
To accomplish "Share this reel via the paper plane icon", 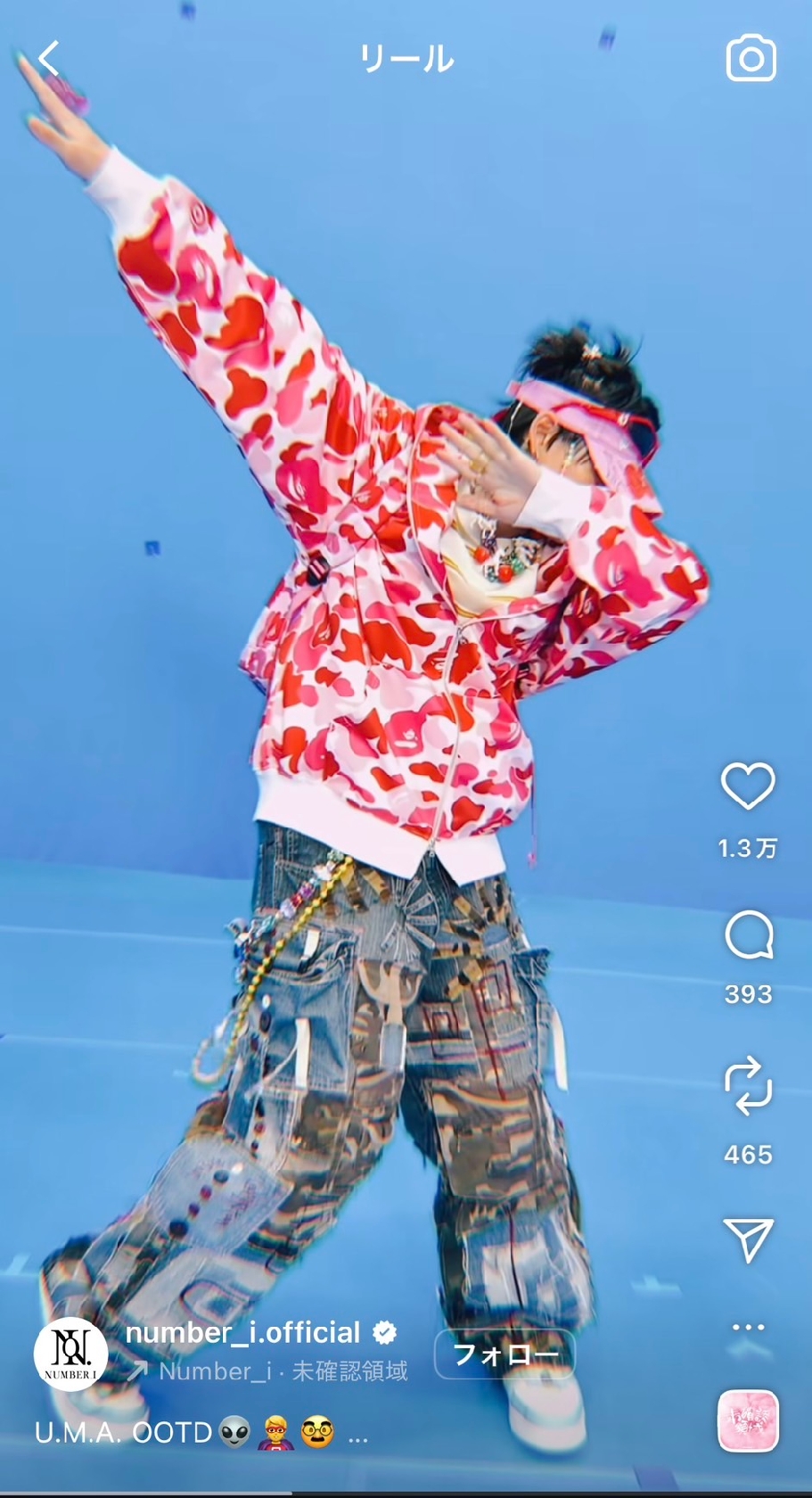I will (748, 1239).
